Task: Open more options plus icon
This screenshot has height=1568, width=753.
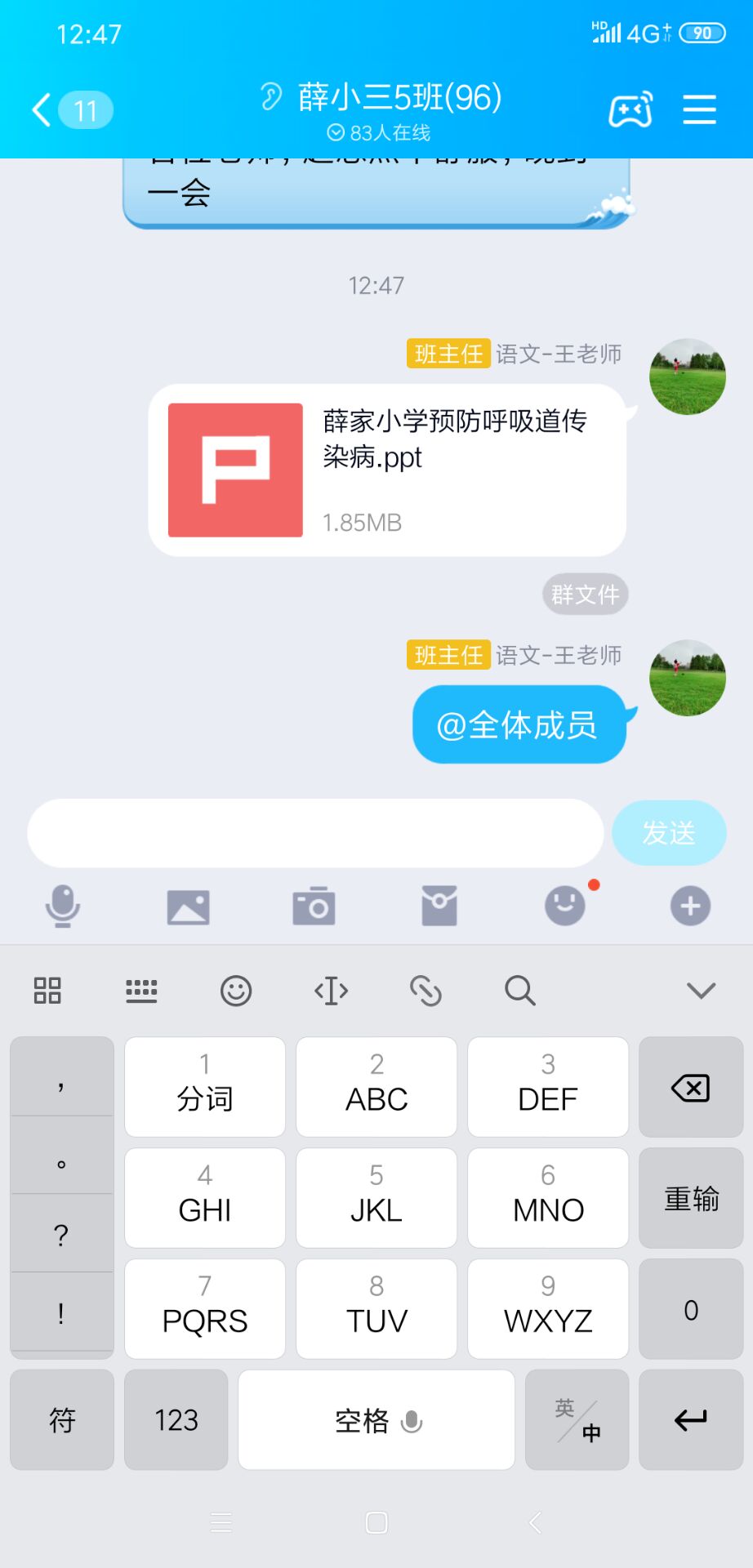Action: pyautogui.click(x=690, y=906)
